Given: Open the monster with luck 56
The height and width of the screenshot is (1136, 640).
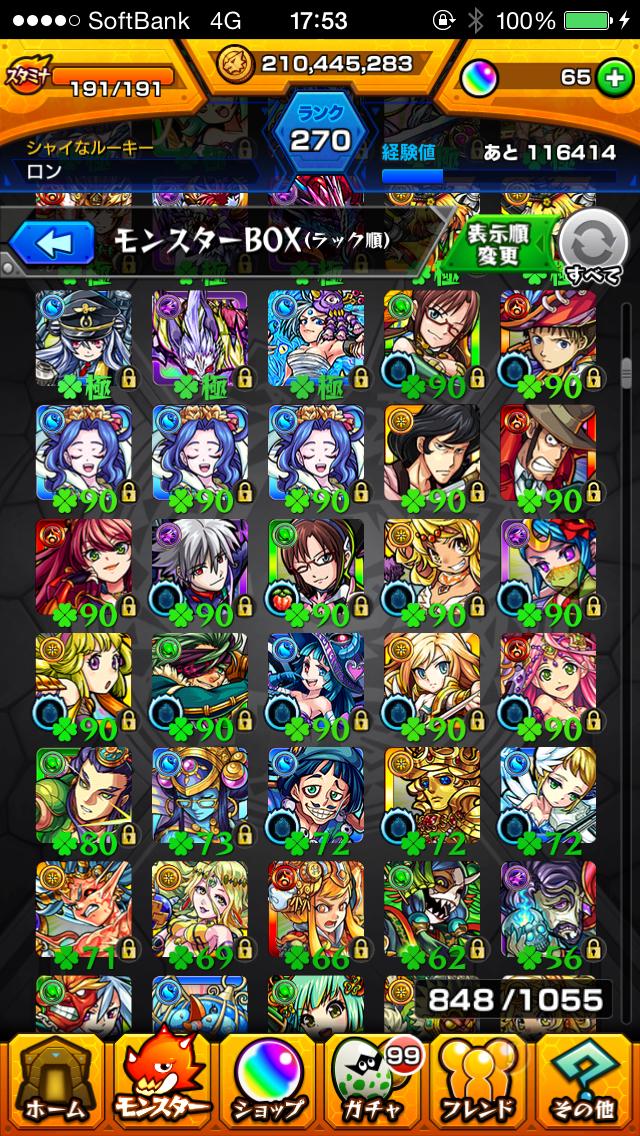Looking at the screenshot, I should 548,915.
